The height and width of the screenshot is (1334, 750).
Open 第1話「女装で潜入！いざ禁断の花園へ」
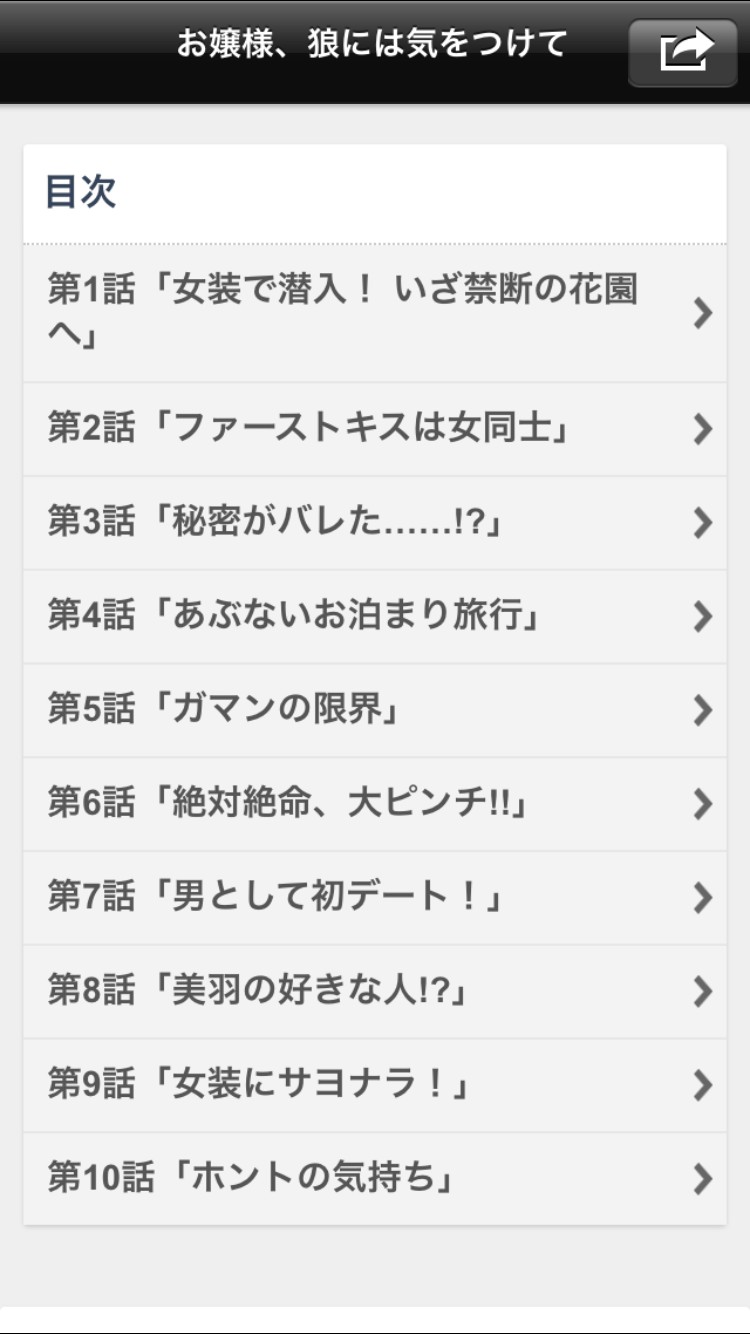click(375, 313)
